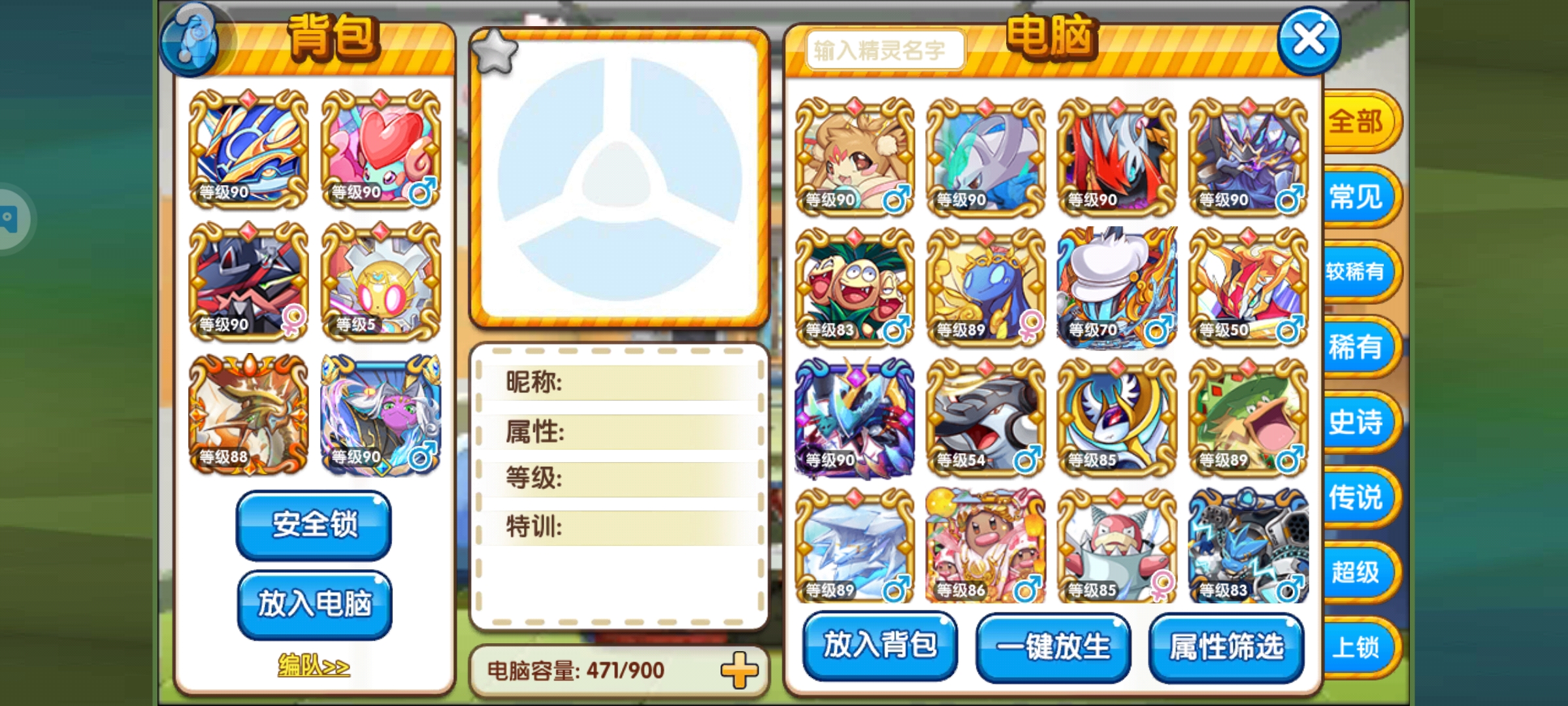This screenshot has width=1568, height=706.
Task: Select the 常见 rarity tab
Action: [x=1356, y=197]
